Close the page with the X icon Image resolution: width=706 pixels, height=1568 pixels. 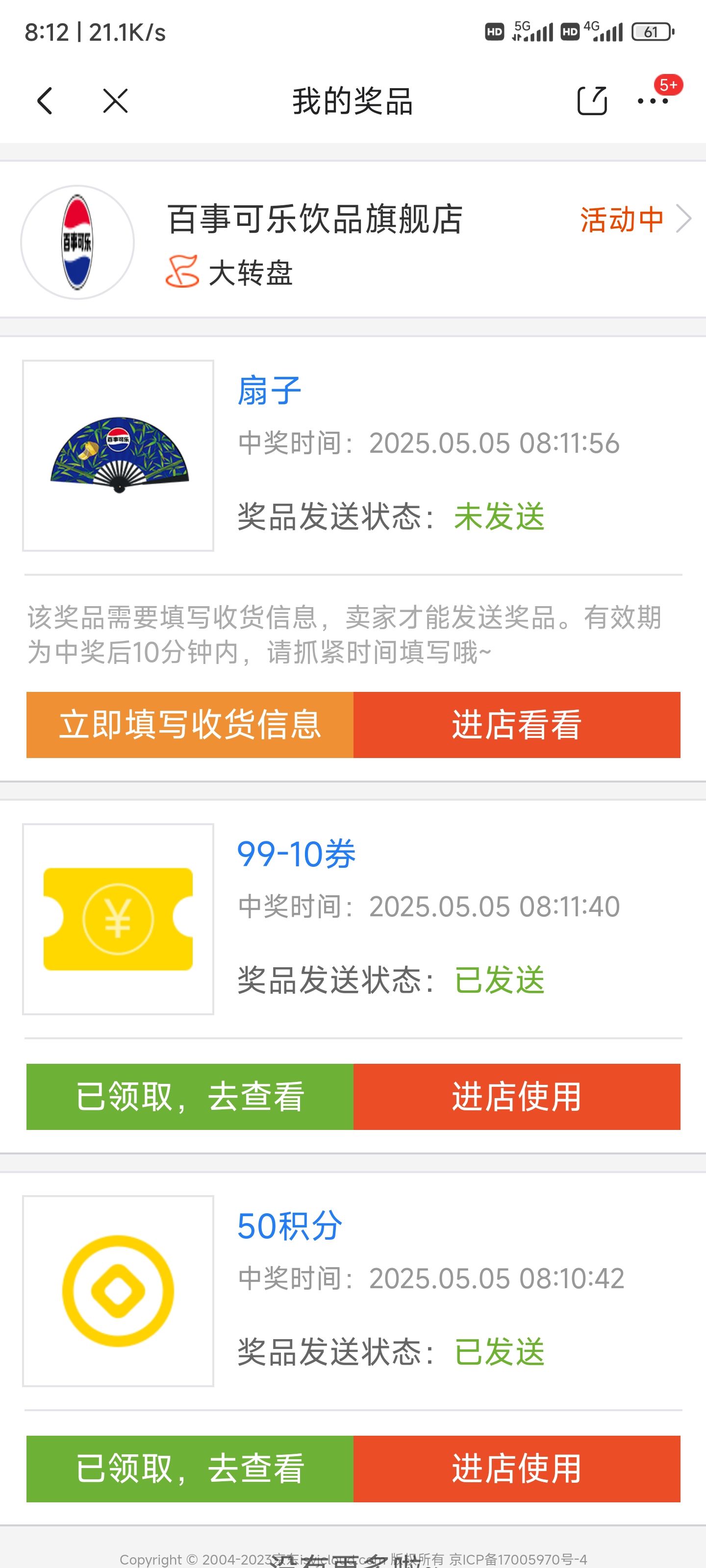tap(115, 101)
